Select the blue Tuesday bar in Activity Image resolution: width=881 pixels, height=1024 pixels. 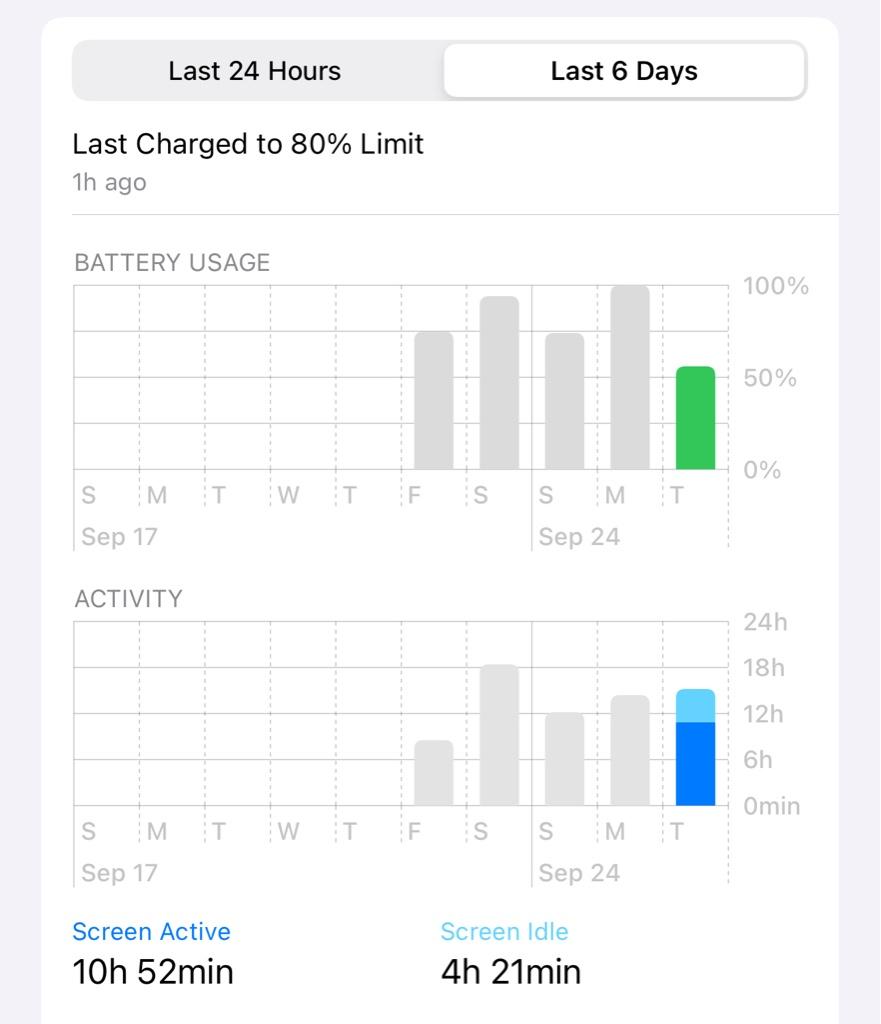[x=695, y=760]
